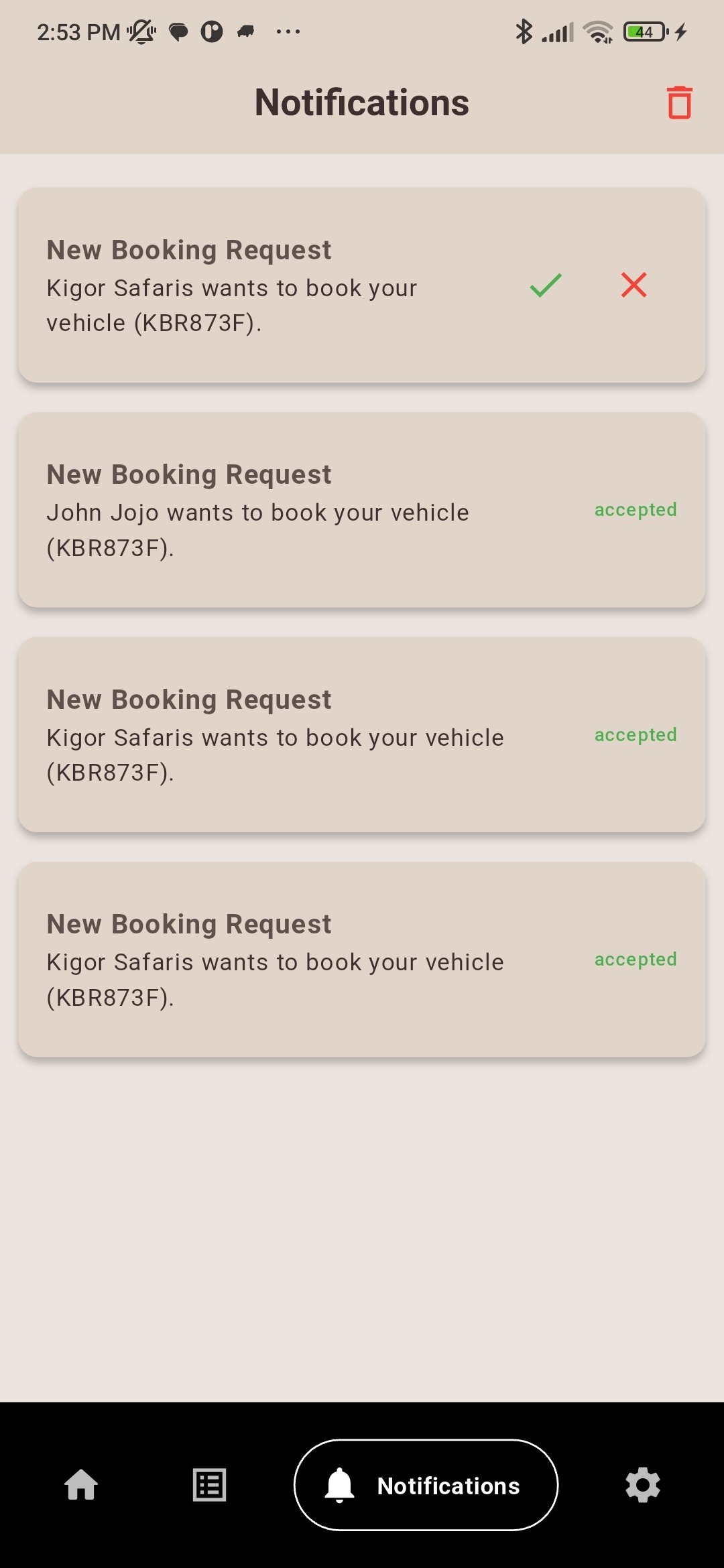Accept Kigor Safaris pending booking request
This screenshot has height=1568, width=724.
pyautogui.click(x=546, y=285)
